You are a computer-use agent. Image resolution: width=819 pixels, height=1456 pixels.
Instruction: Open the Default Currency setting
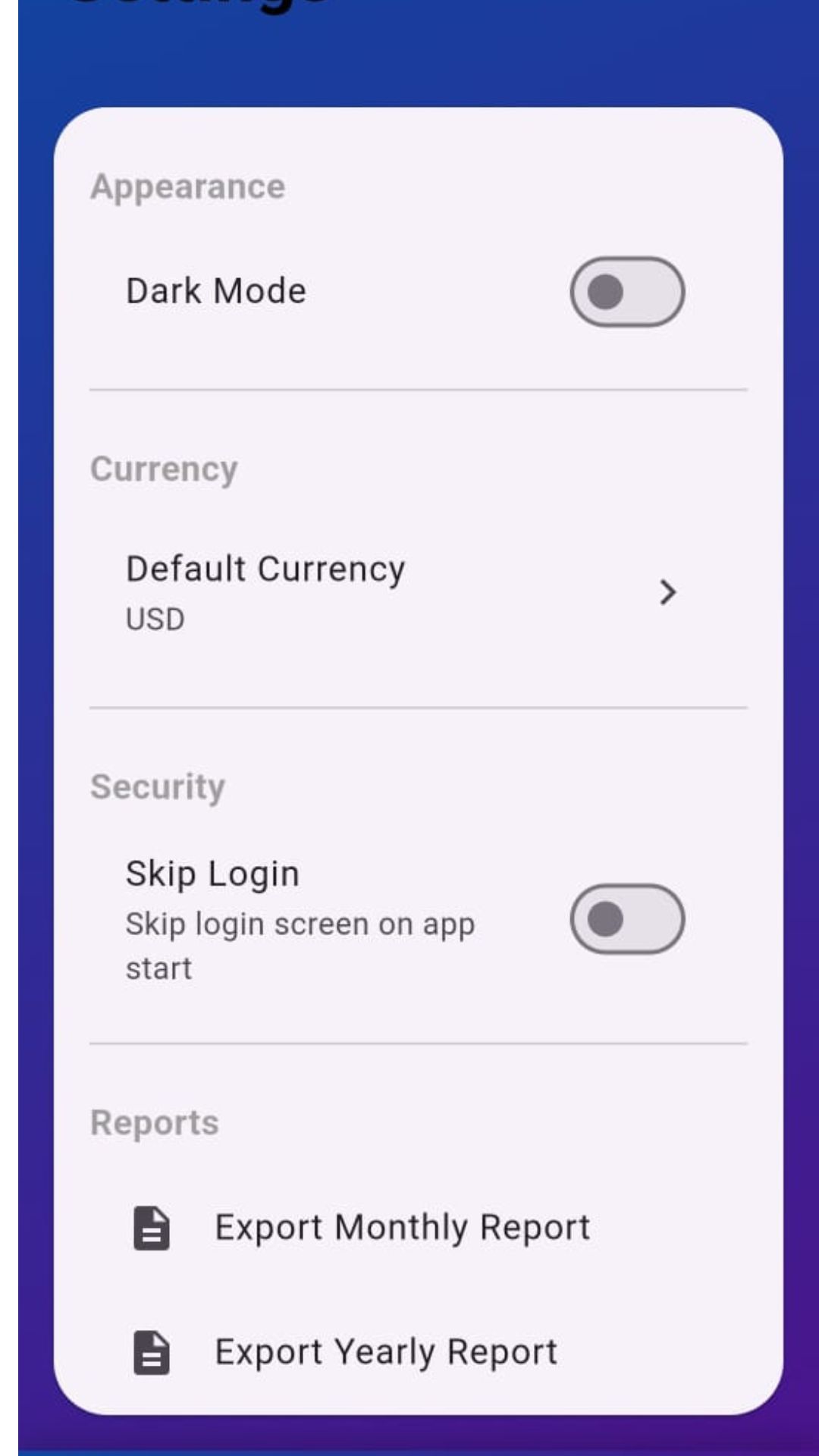point(402,592)
